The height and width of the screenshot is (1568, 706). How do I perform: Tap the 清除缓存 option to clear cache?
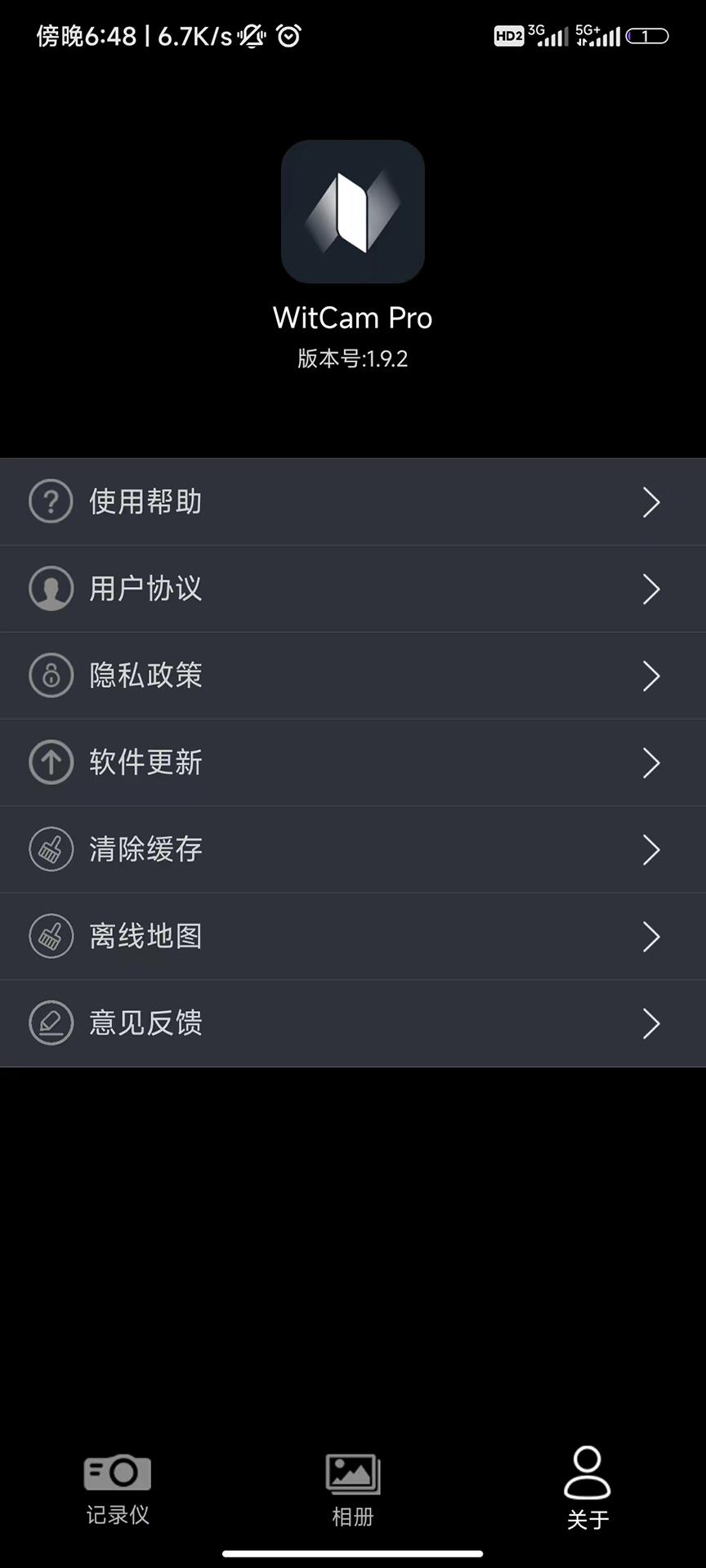click(x=353, y=849)
